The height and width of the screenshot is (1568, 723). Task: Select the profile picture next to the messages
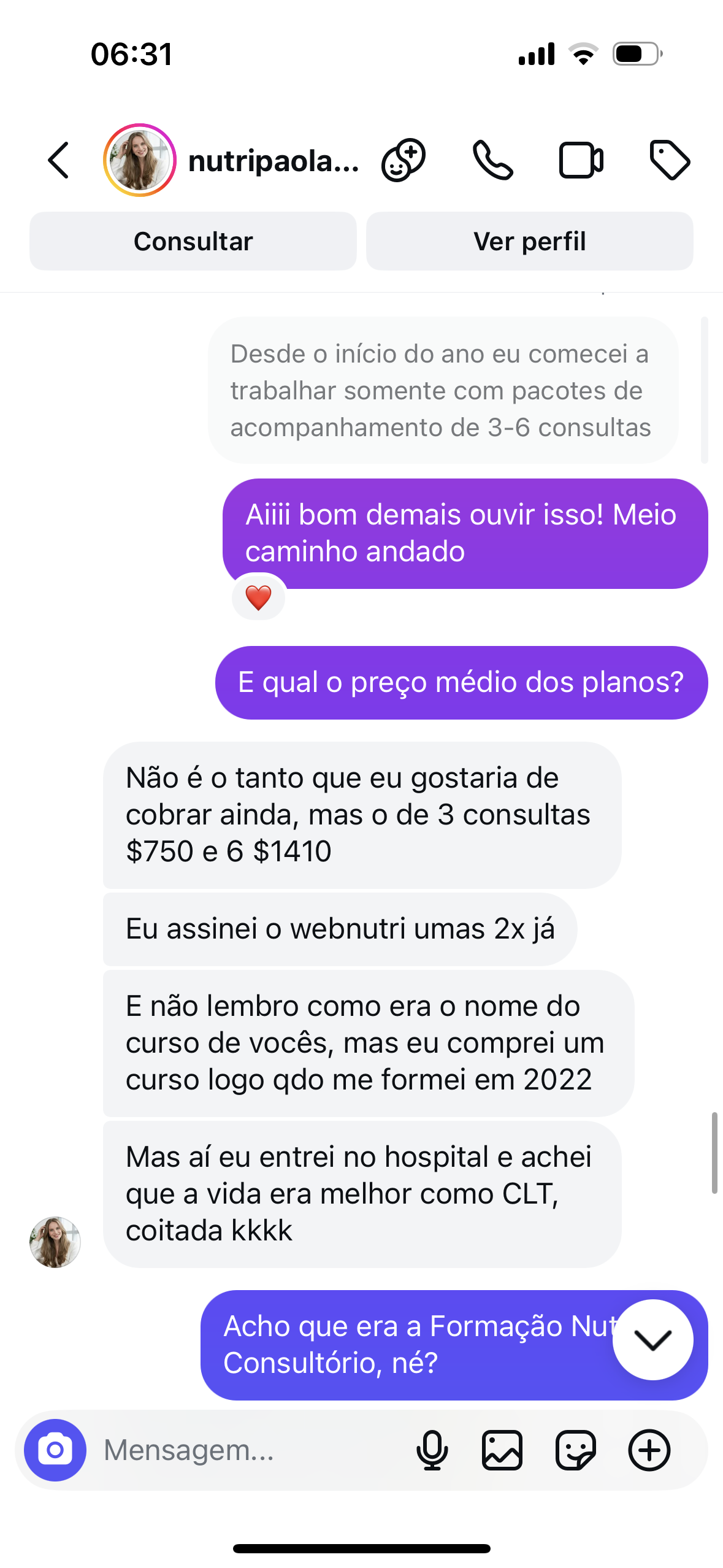point(55,1240)
